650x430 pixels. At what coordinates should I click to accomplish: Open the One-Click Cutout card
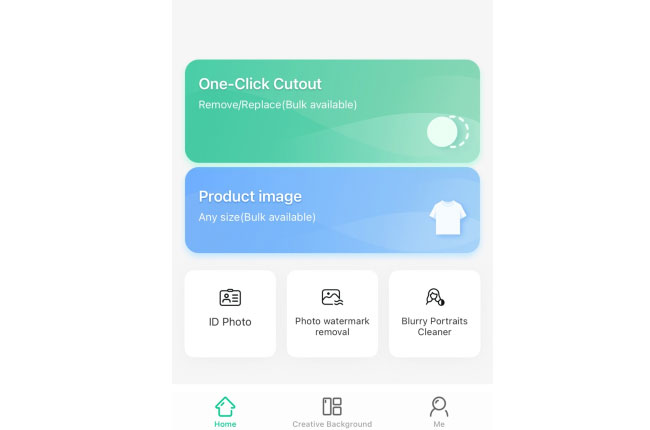[332, 111]
